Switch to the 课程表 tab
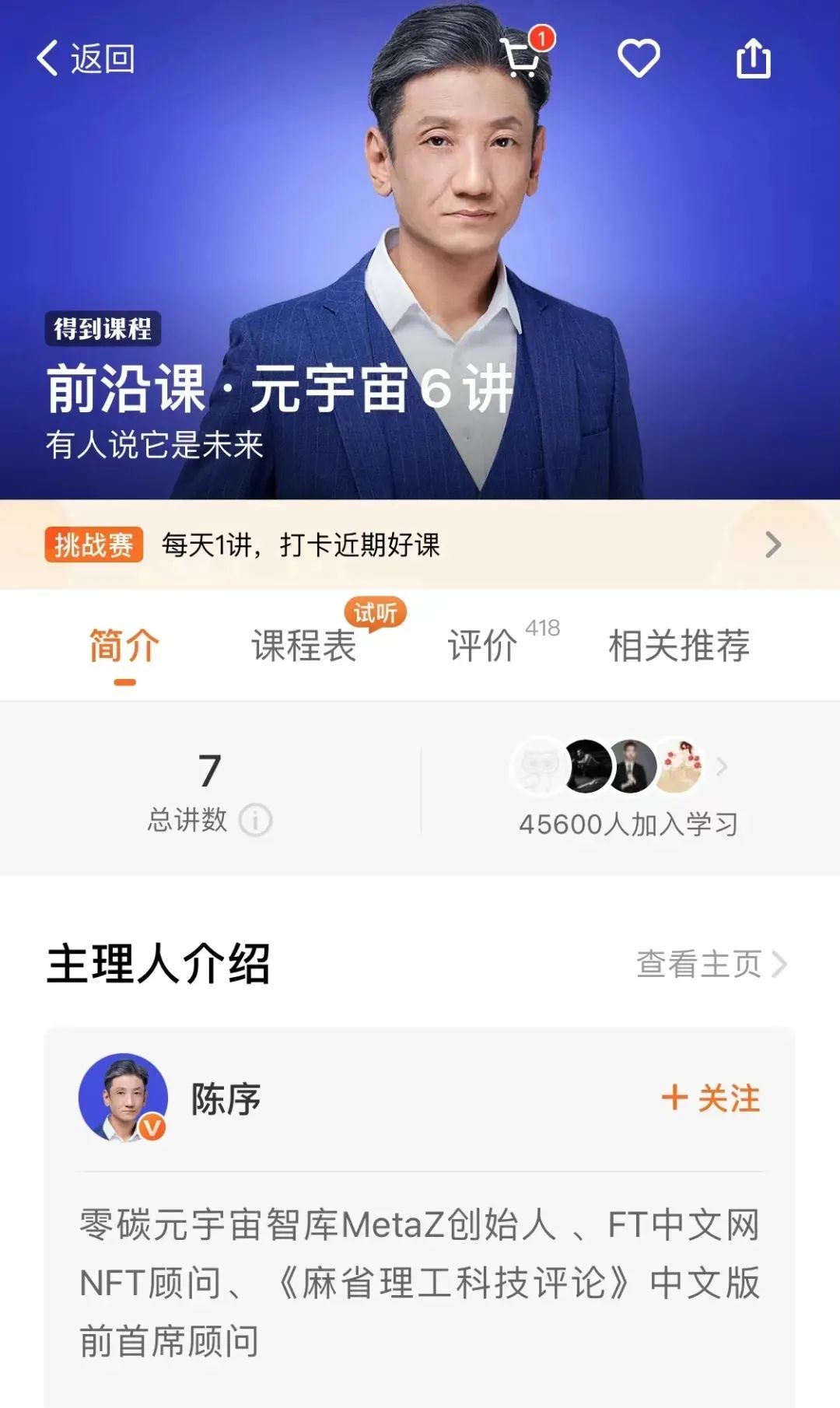 [x=305, y=644]
